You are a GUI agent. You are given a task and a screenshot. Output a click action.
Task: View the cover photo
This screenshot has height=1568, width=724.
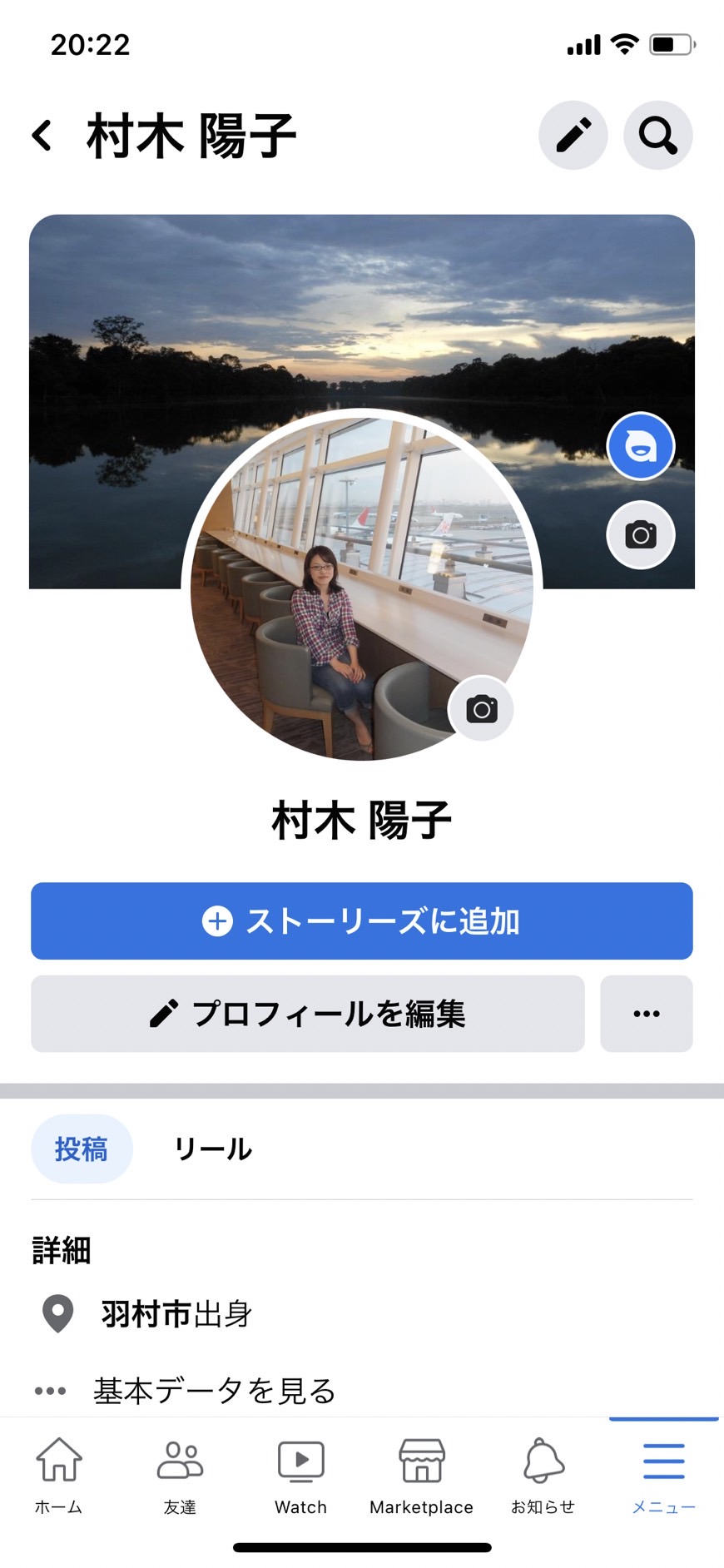point(362,316)
